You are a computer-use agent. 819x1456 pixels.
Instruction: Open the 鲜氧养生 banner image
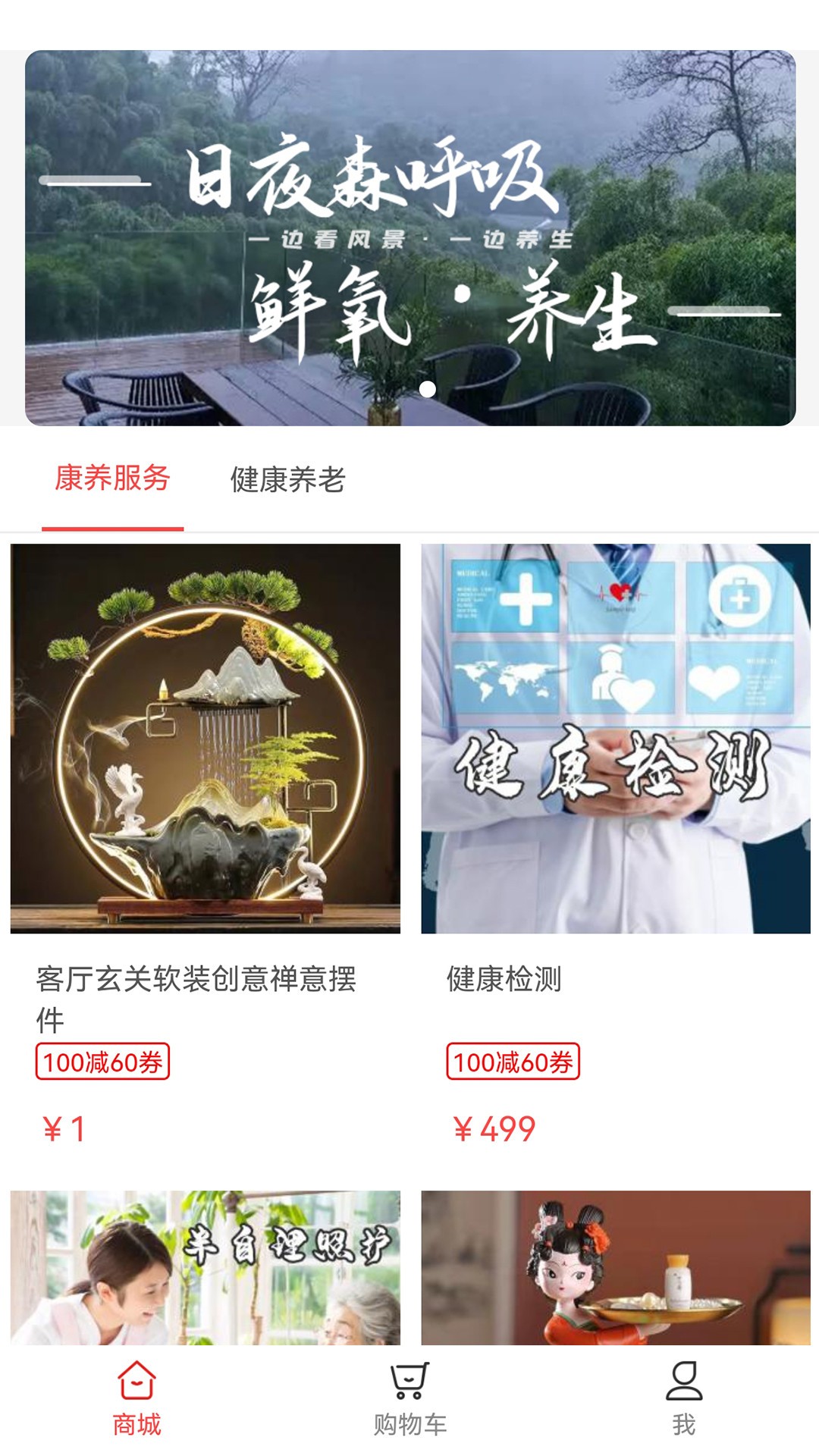coord(409,237)
